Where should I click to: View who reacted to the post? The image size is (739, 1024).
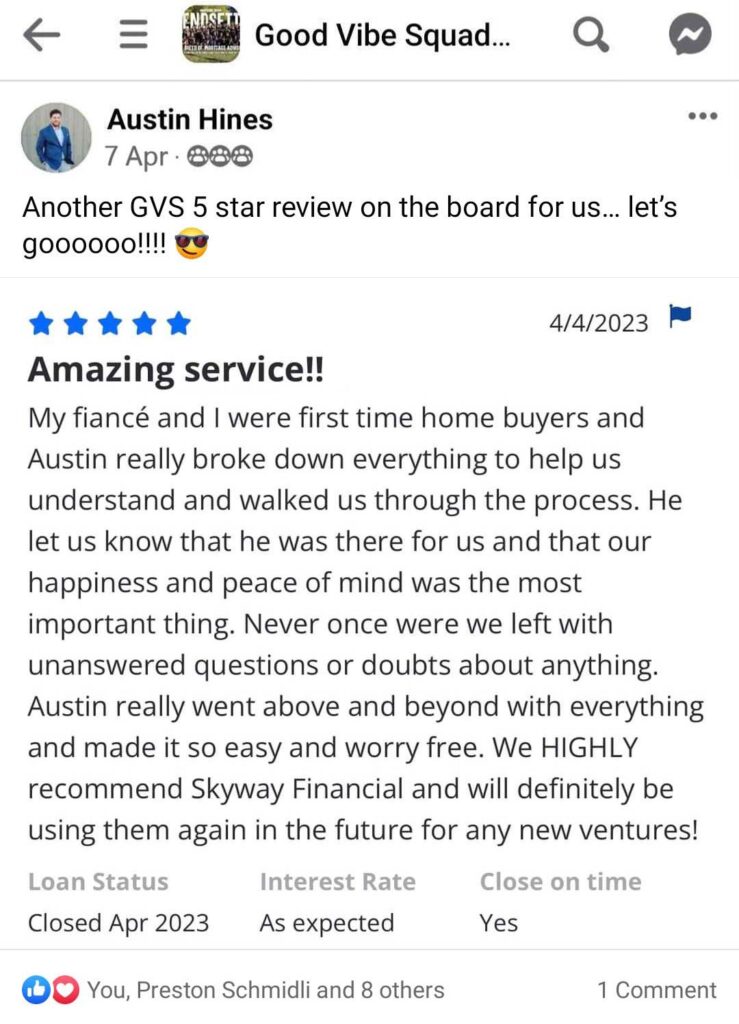(x=265, y=990)
